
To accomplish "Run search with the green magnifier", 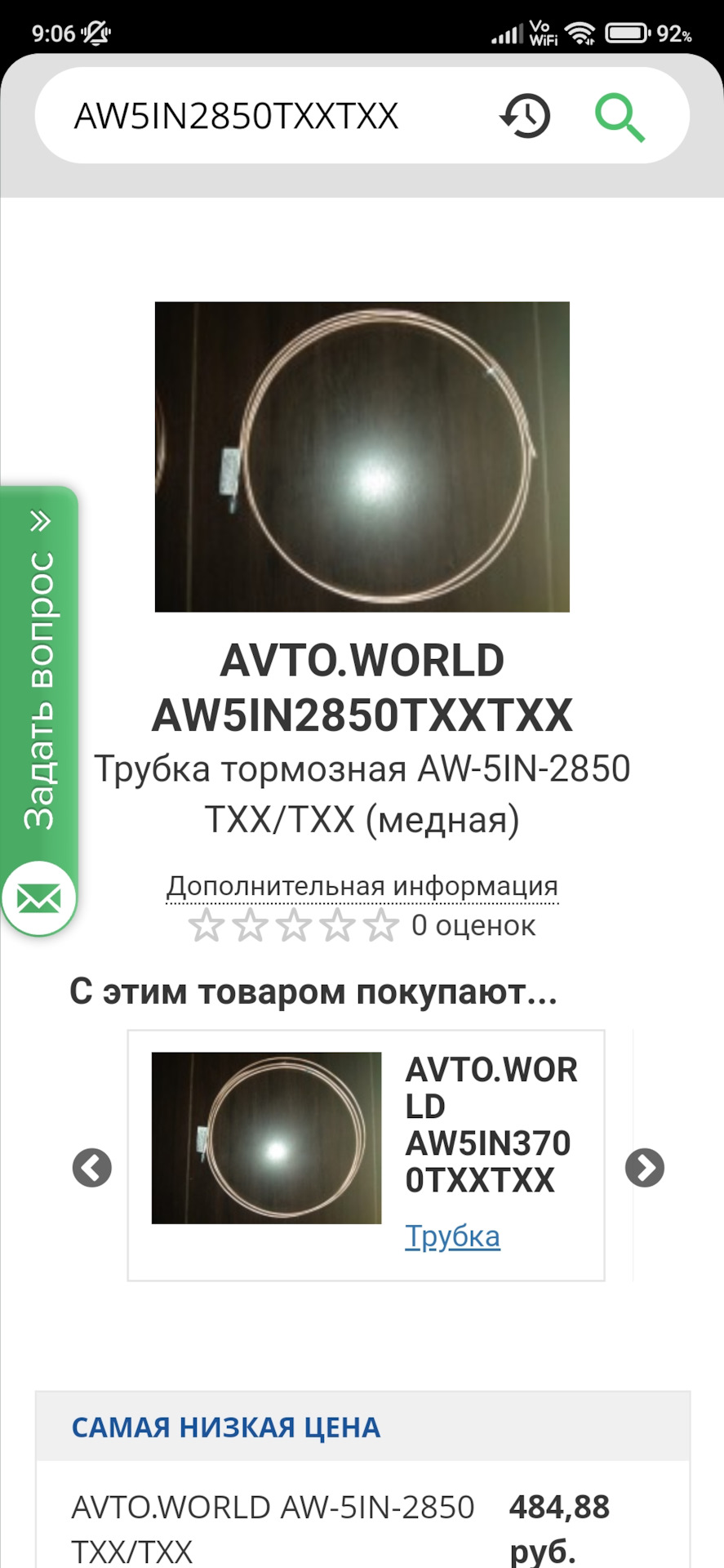I will coord(620,118).
